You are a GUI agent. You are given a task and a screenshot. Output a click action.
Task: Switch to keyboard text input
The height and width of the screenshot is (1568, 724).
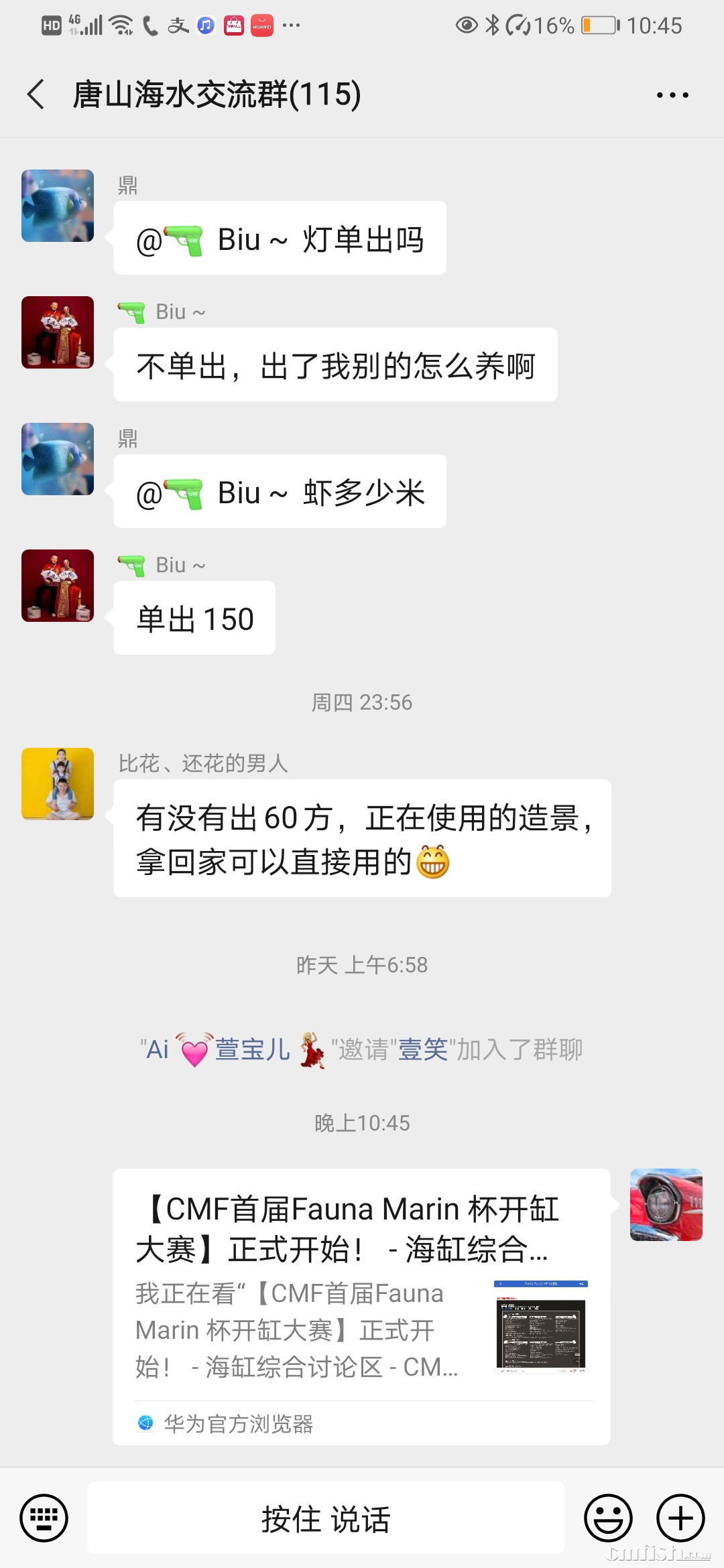coord(44,1518)
